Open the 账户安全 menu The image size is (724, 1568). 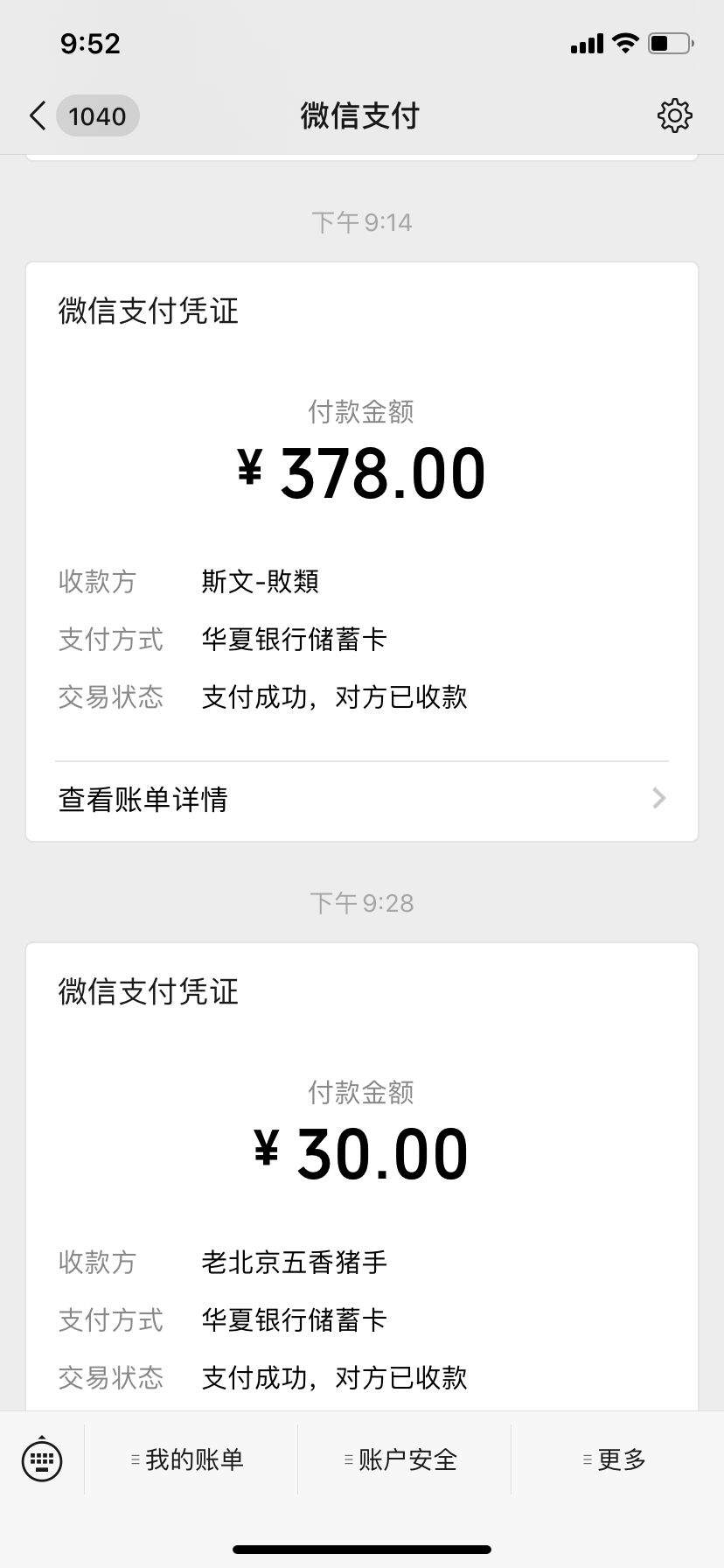click(404, 1459)
